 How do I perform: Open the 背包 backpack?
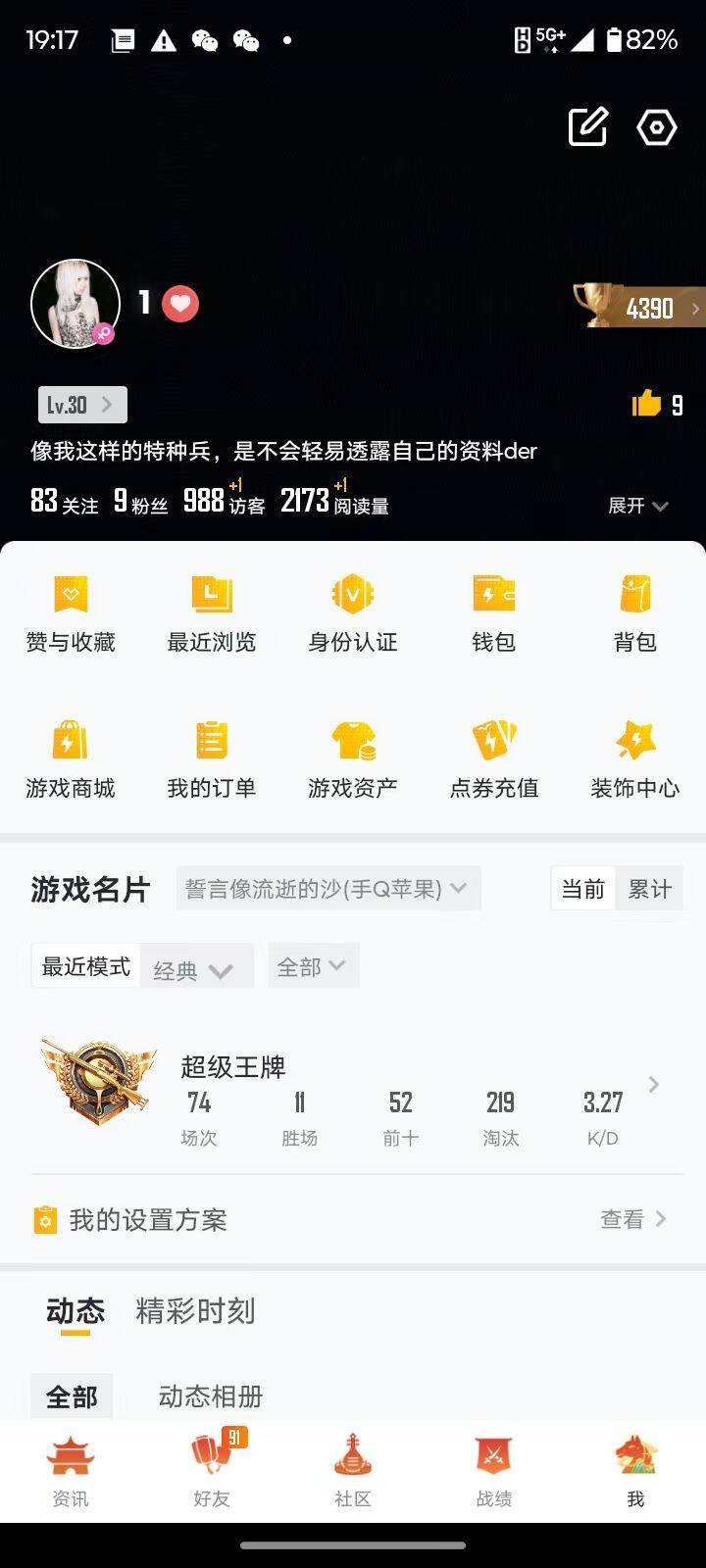pyautogui.click(x=634, y=610)
